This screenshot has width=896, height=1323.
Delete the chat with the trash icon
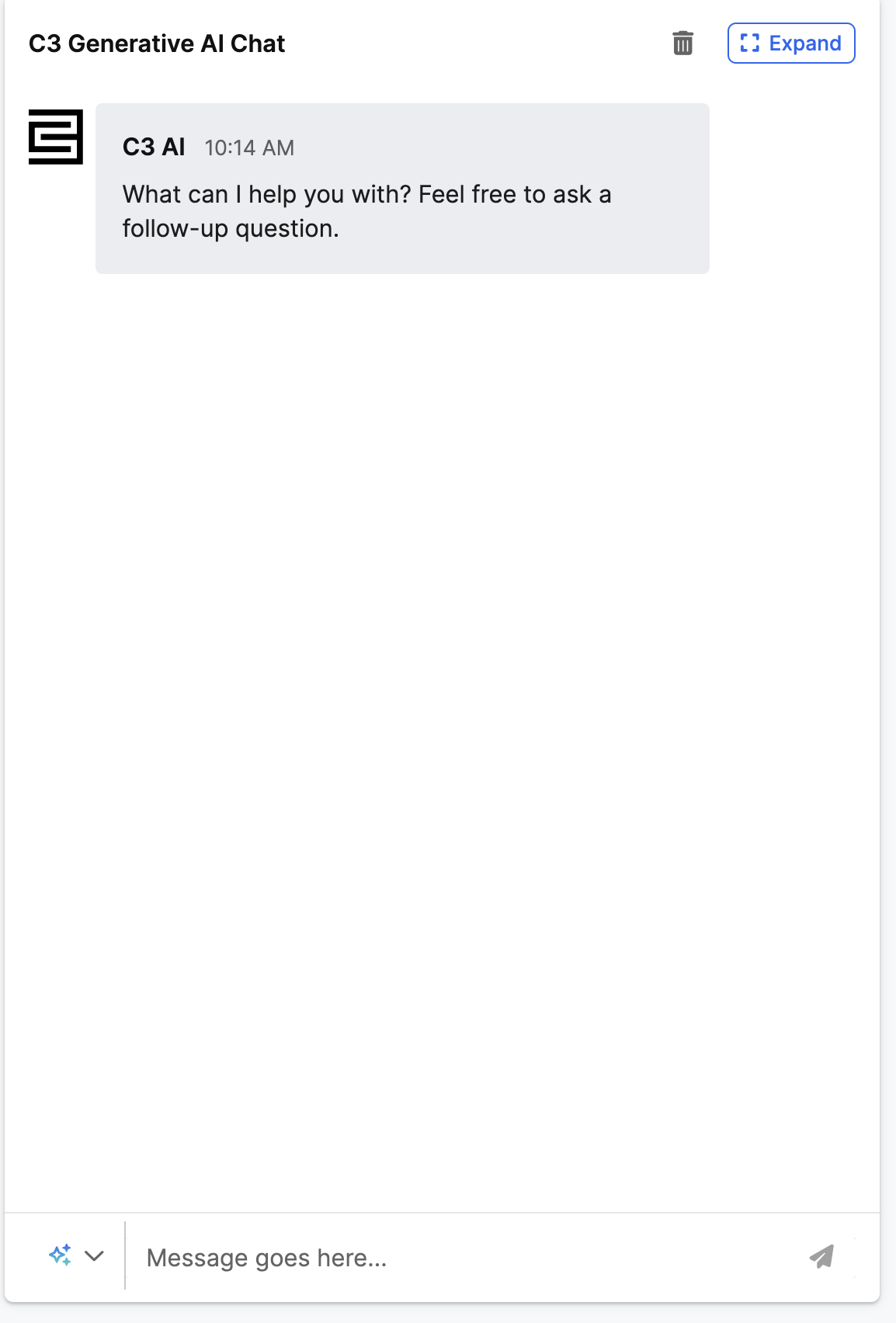(x=682, y=43)
